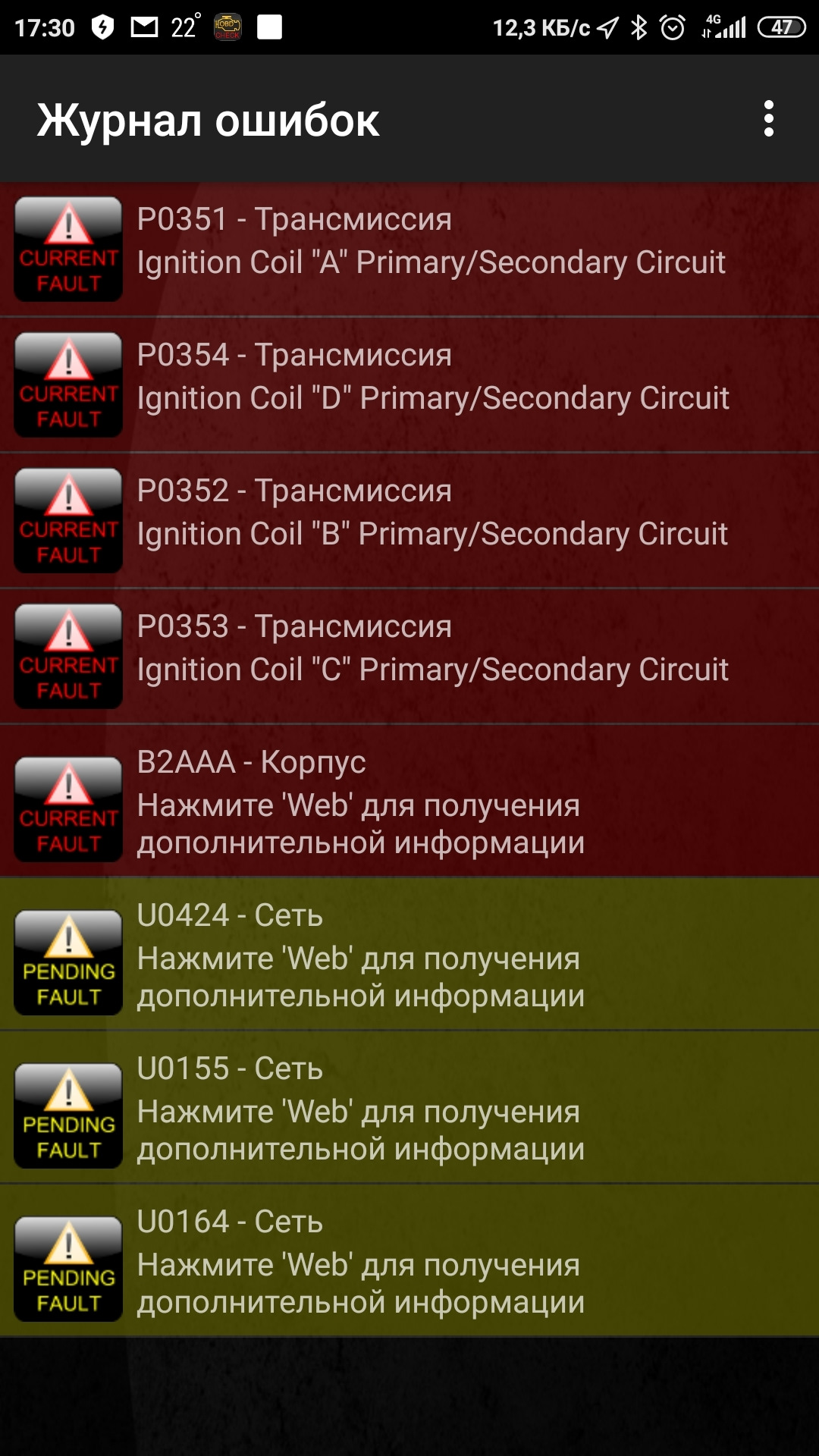Select the U0424 pending fault
Screen dimensions: 819x1456
click(x=409, y=955)
